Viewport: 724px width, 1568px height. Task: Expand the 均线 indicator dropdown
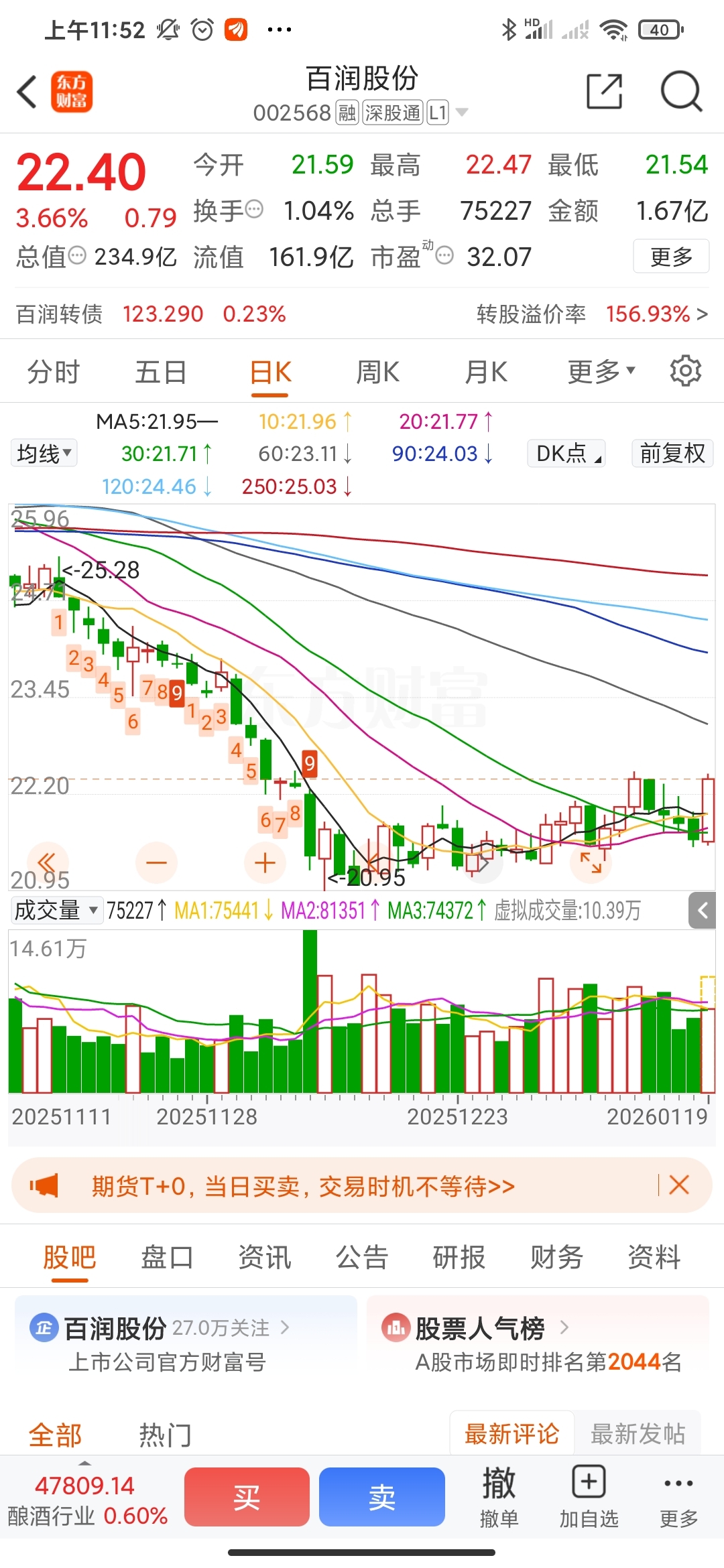[x=44, y=454]
